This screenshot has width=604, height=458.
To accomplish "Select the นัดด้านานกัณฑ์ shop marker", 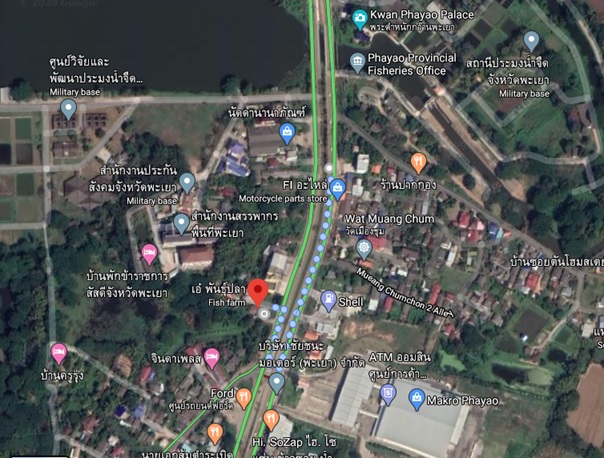I will [x=287, y=131].
